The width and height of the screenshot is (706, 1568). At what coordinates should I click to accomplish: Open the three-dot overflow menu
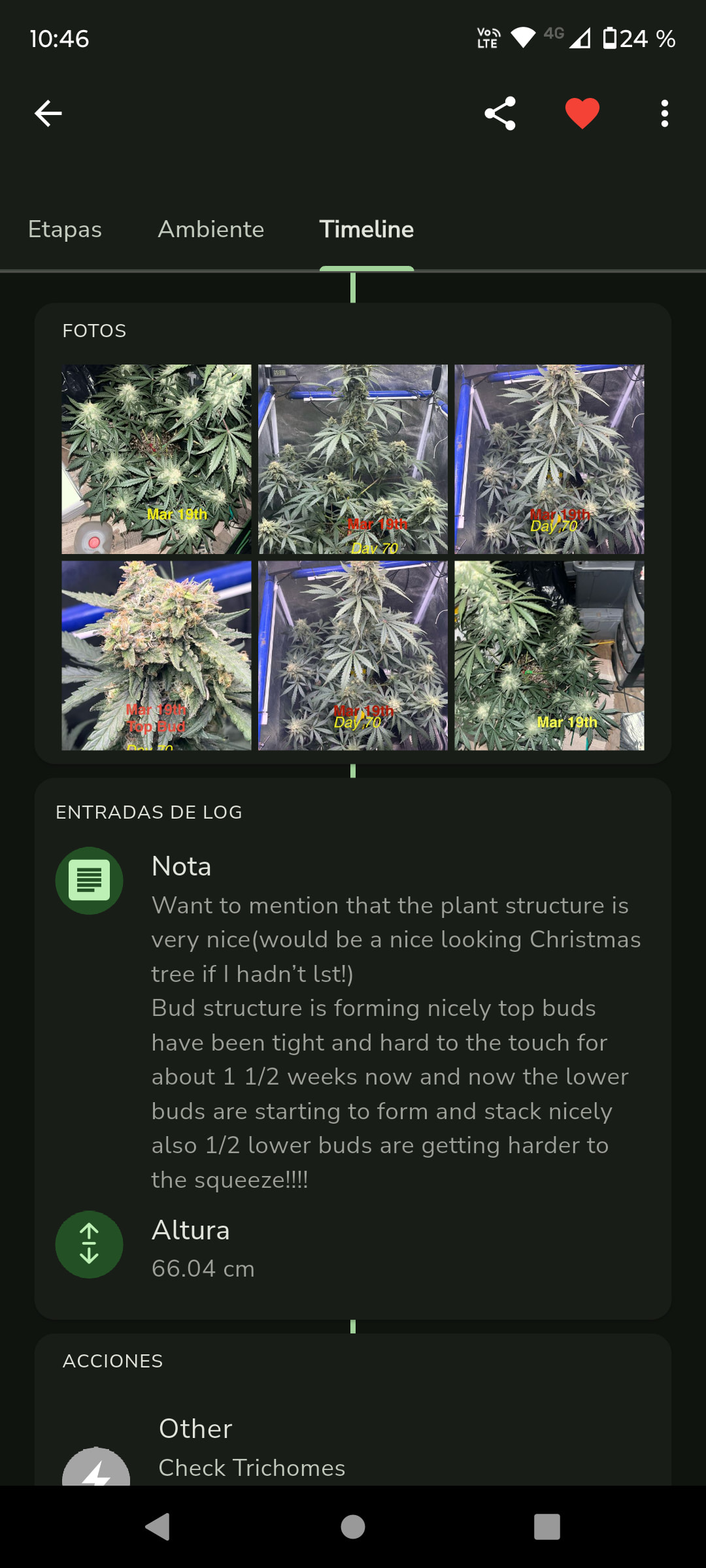coord(664,114)
